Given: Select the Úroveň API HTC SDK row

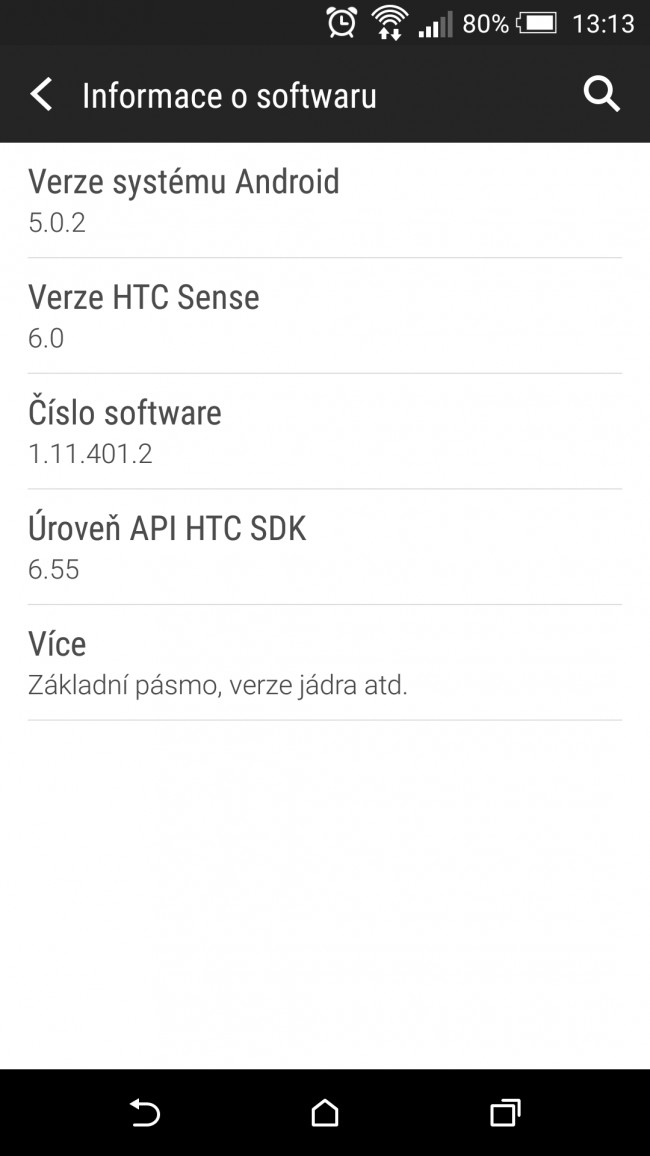Looking at the screenshot, I should tap(325, 547).
